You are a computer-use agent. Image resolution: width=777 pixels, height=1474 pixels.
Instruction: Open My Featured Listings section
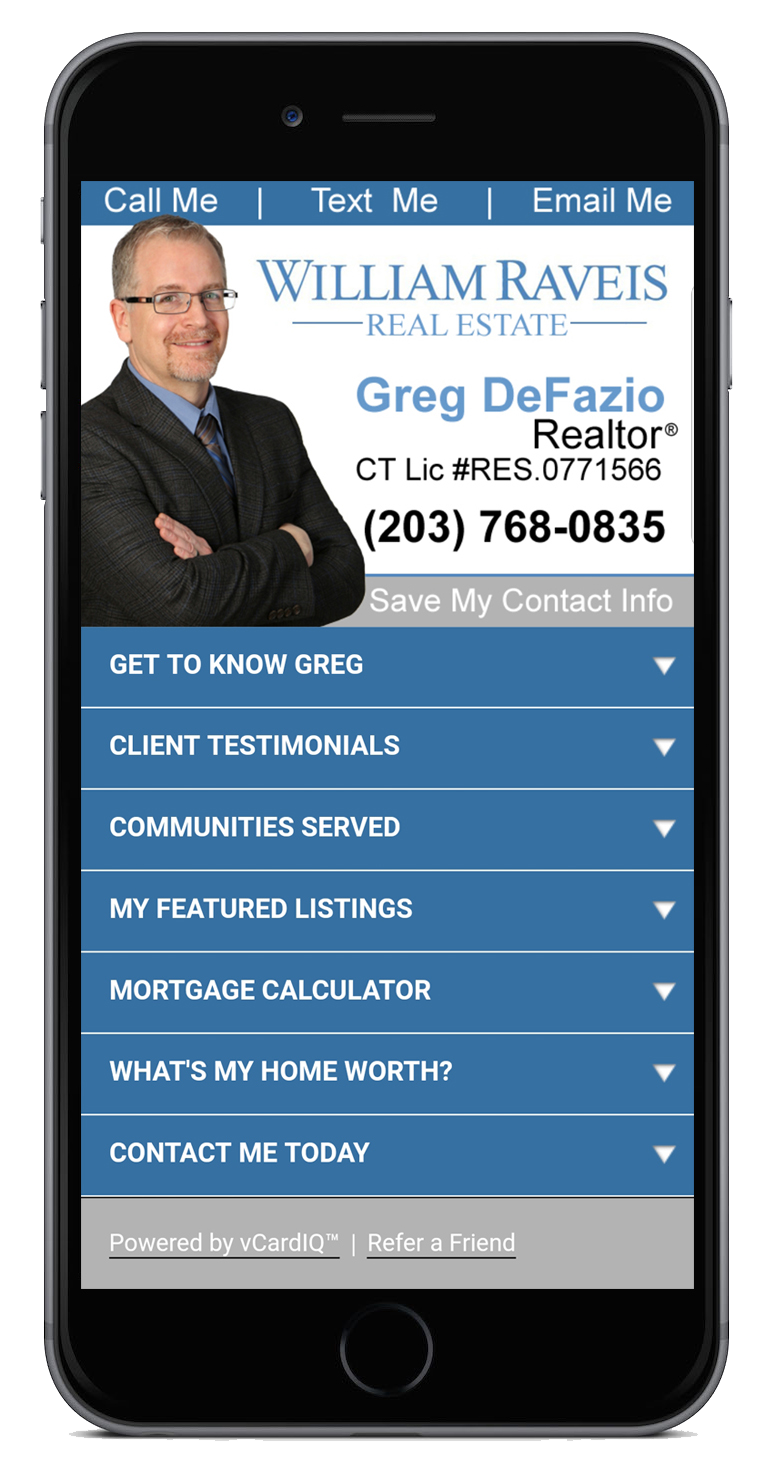tap(387, 909)
